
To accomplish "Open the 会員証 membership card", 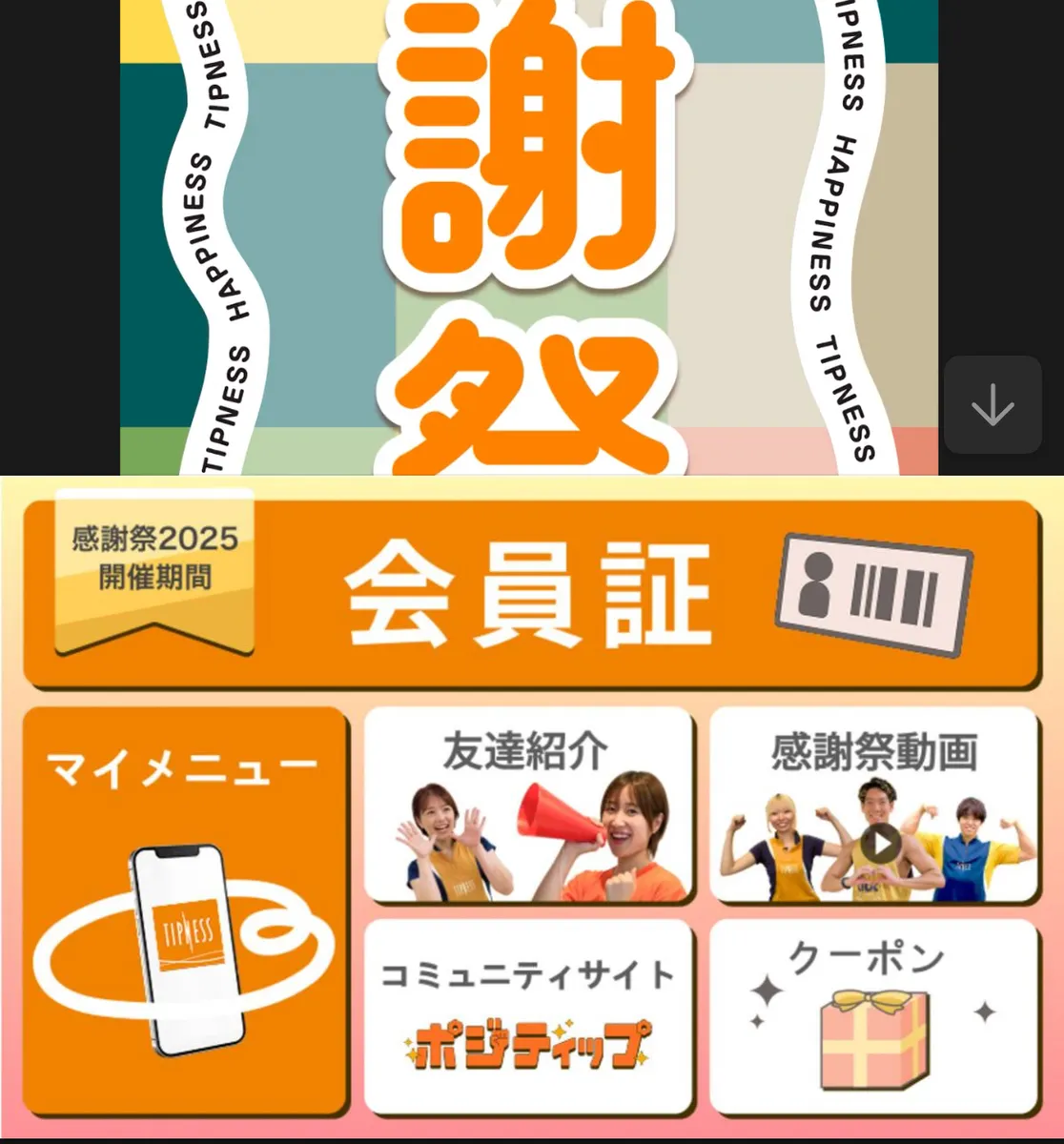I will click(530, 593).
